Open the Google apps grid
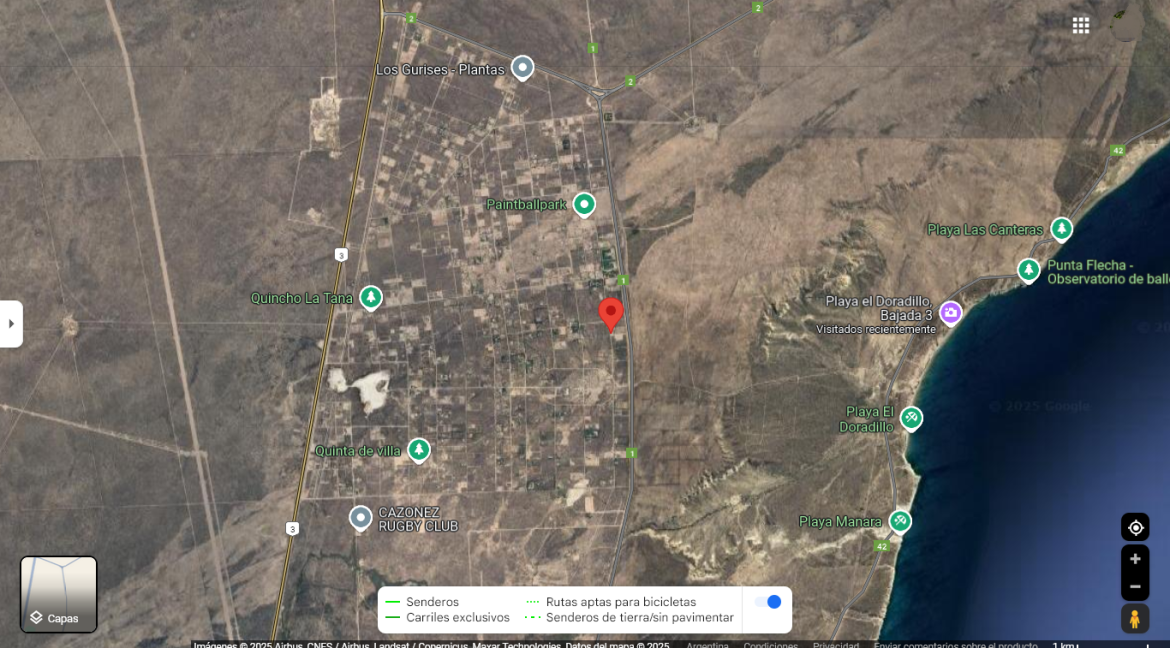 click(x=1081, y=25)
